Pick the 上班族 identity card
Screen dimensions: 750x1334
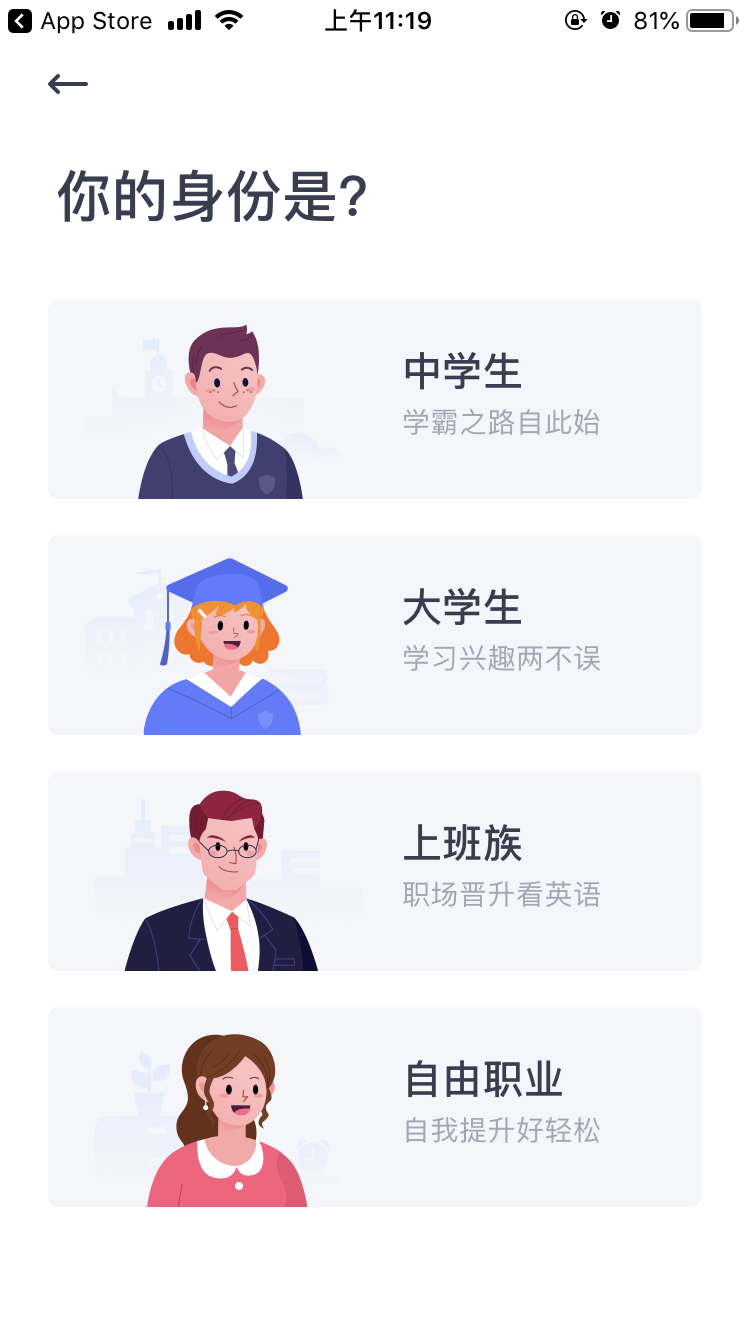(375, 871)
